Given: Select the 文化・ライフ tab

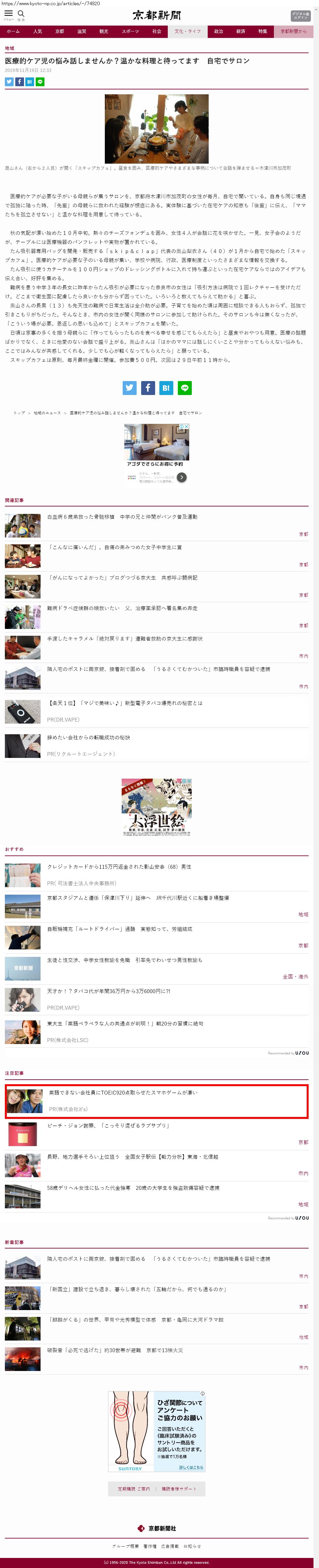Looking at the screenshot, I should (x=187, y=31).
